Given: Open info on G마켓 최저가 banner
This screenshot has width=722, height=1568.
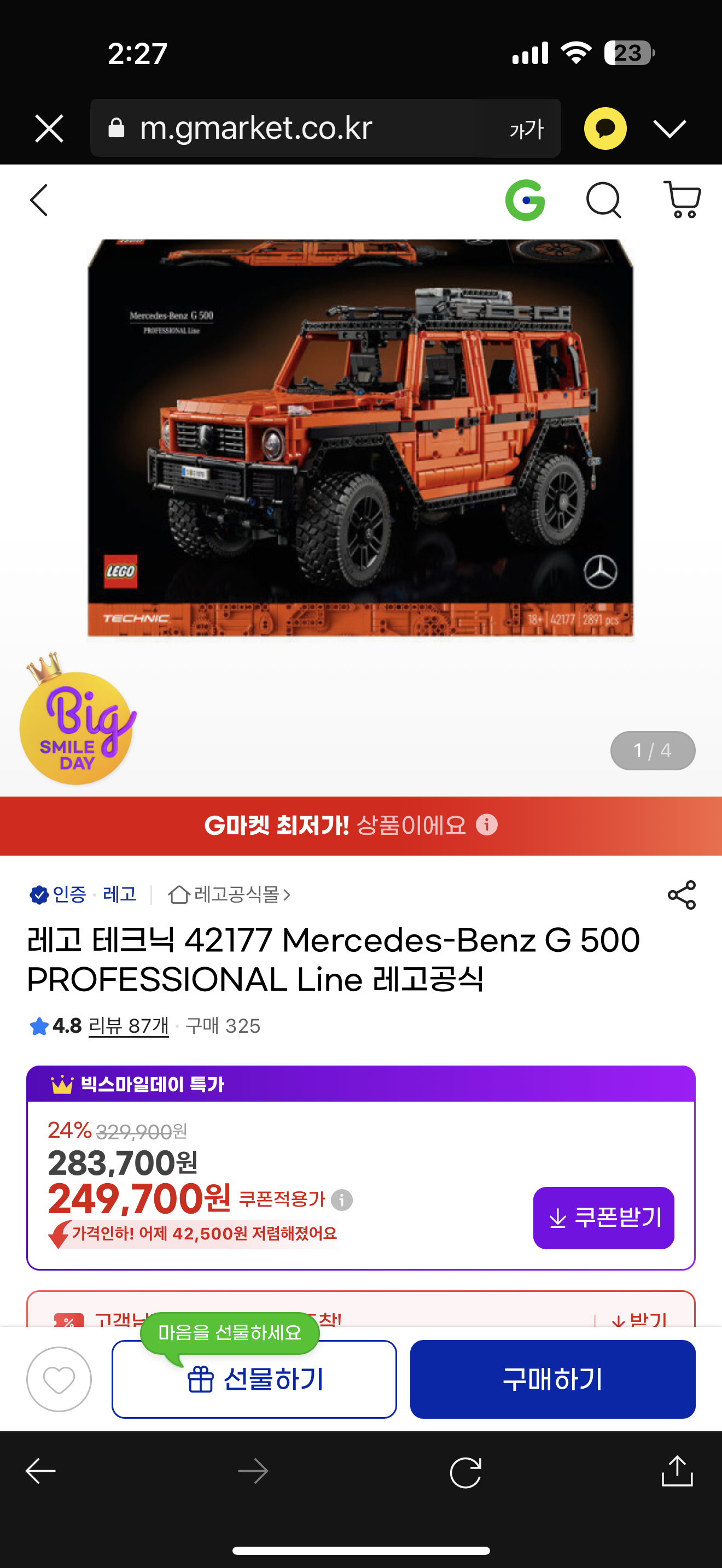Looking at the screenshot, I should click(x=486, y=826).
